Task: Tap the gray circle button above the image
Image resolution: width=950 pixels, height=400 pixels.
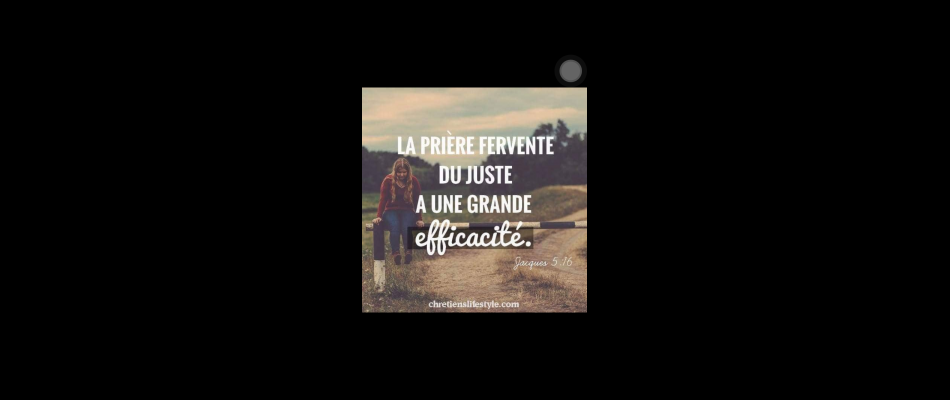Action: (570, 71)
